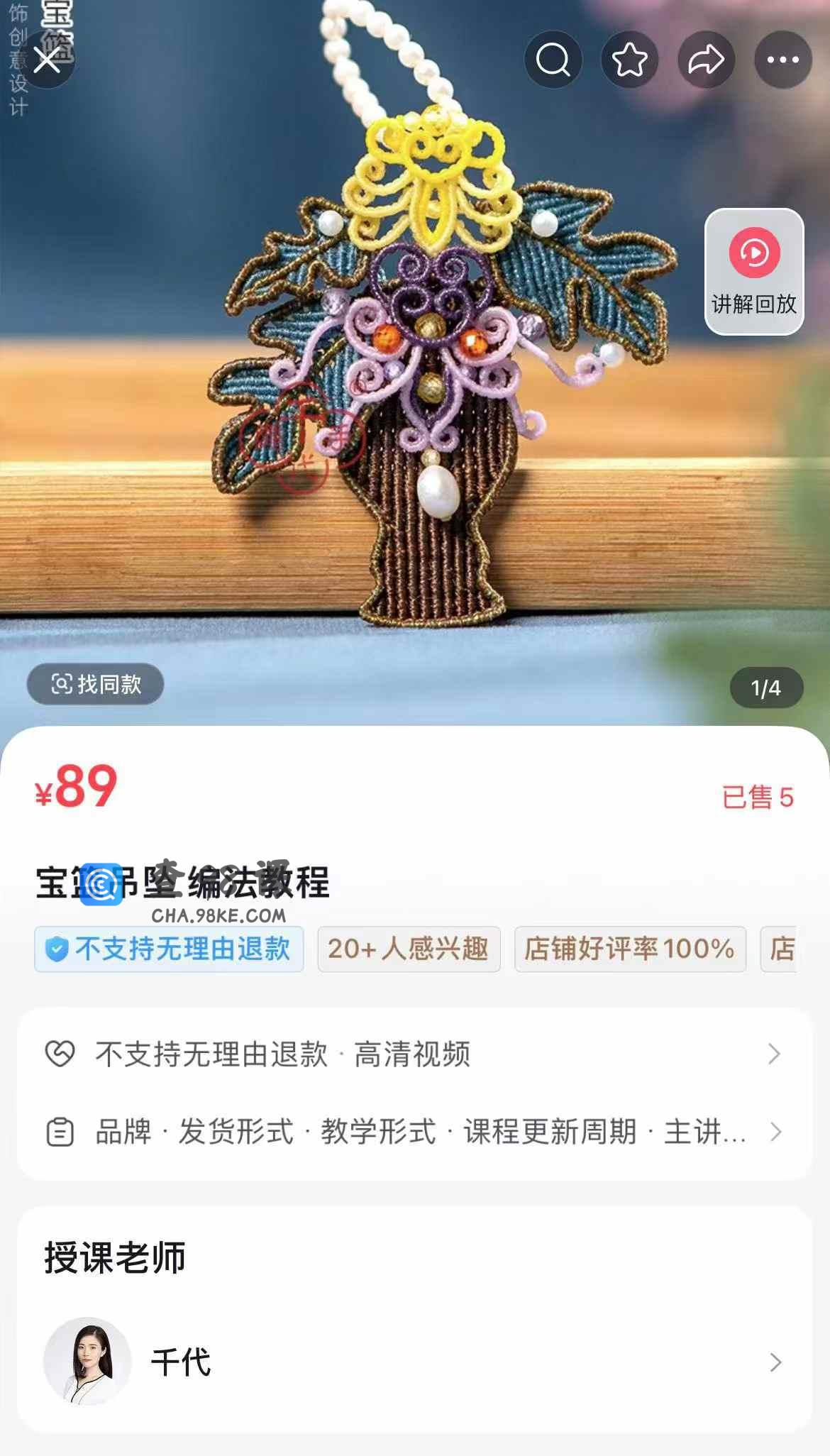Open teacher 千代's profile

[x=414, y=1362]
